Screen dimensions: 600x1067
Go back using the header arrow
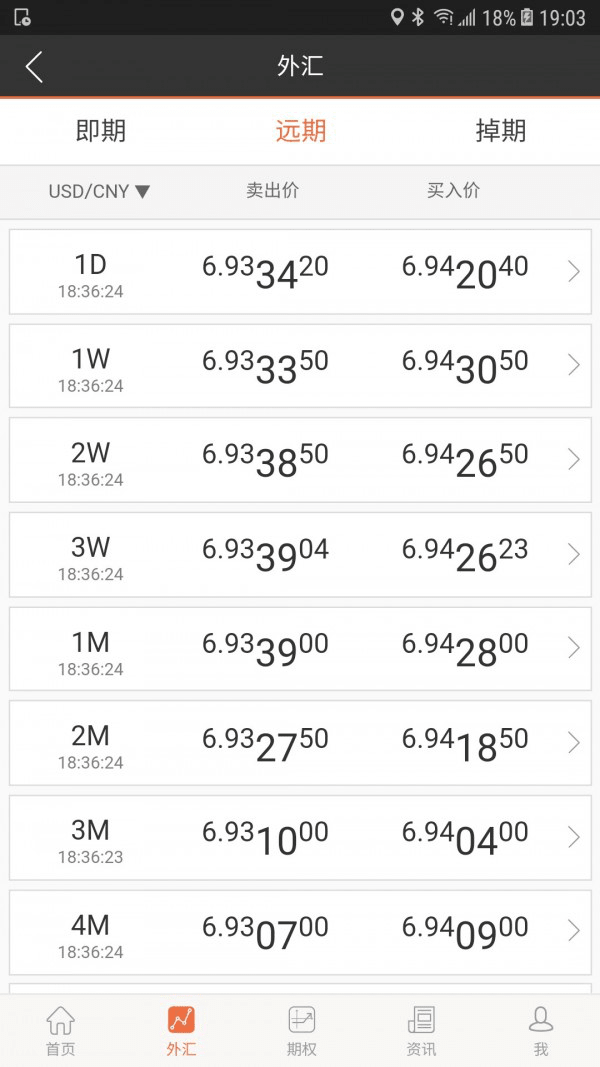coord(34,67)
